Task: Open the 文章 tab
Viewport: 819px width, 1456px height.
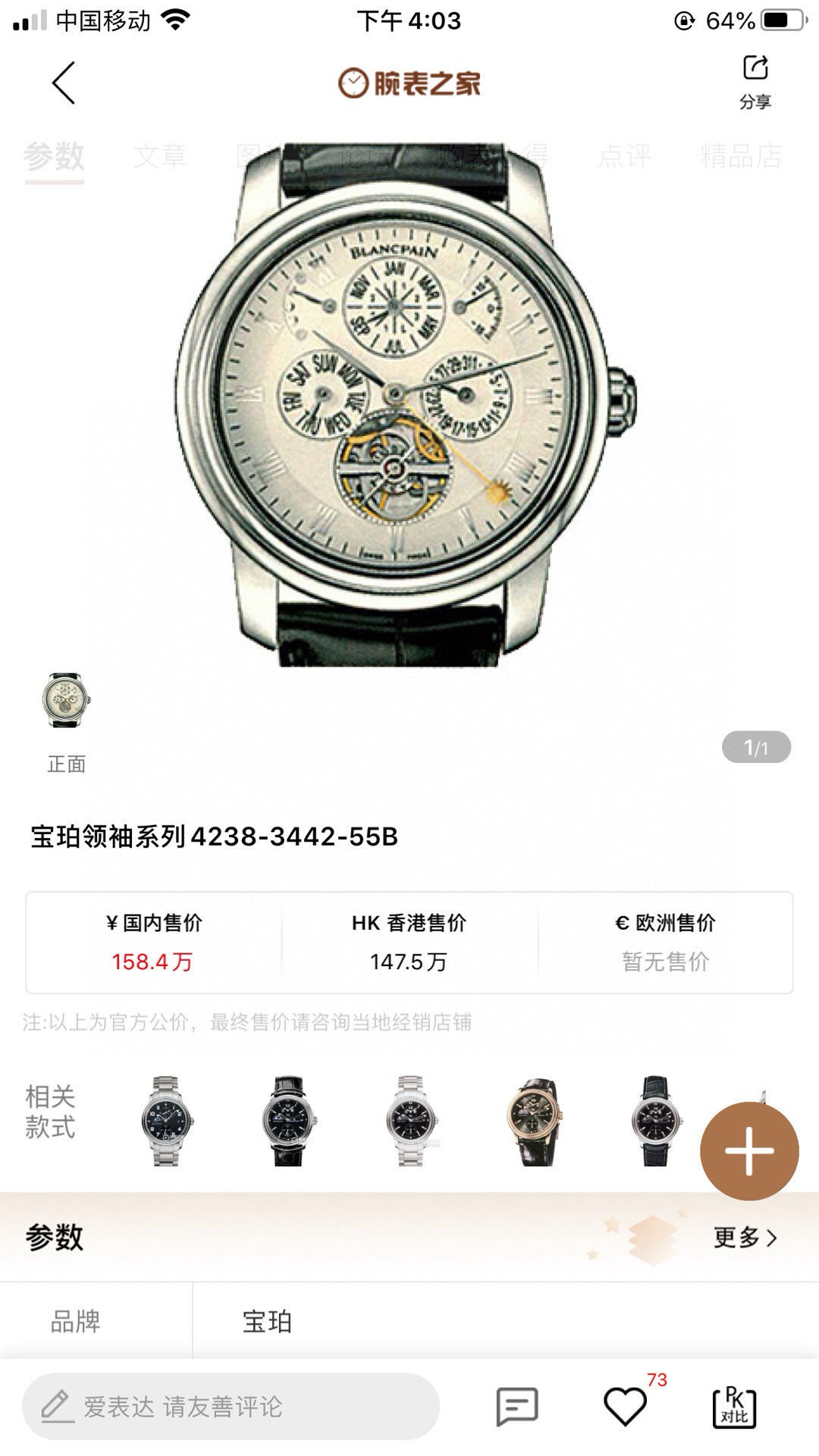Action: pos(160,156)
